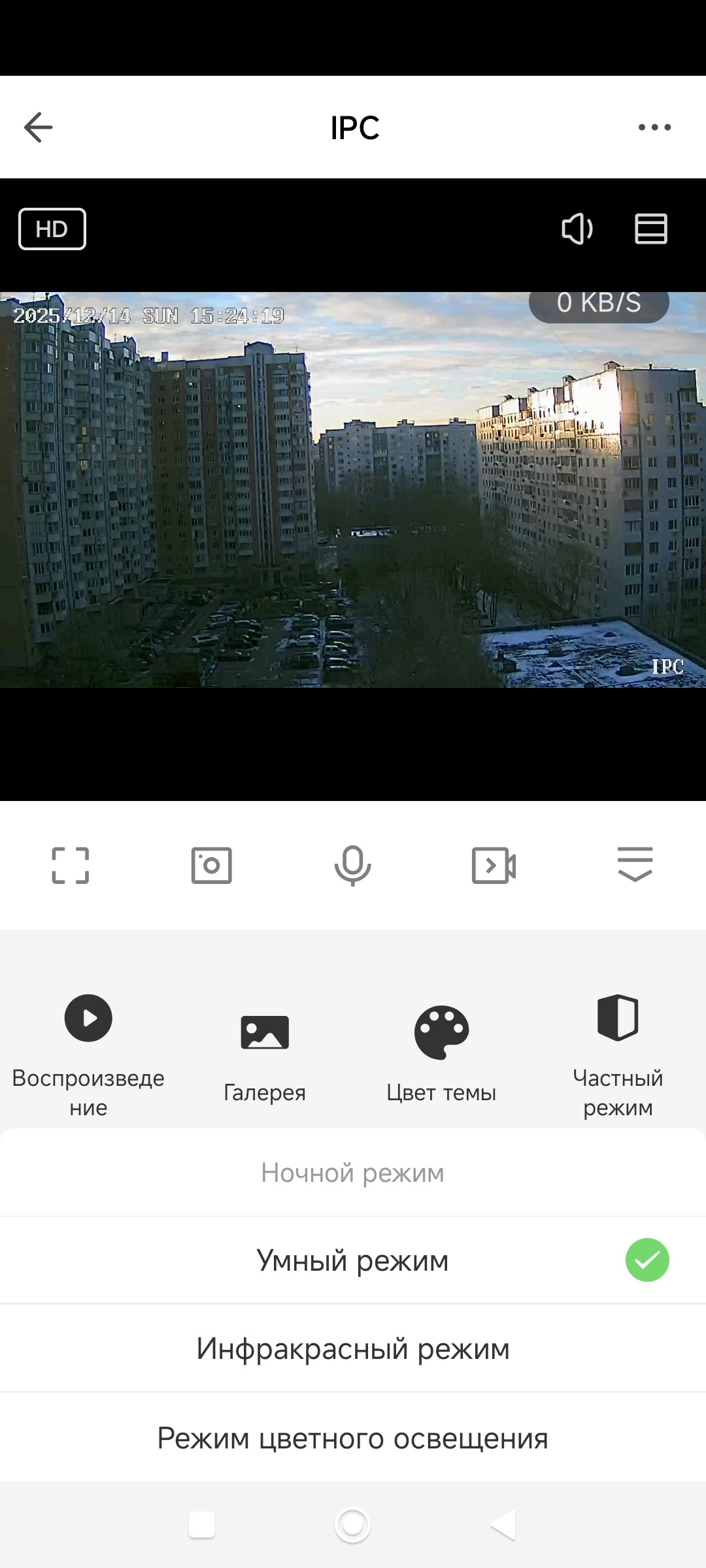706x1568 pixels.
Task: Activate the microphone to talk
Action: [x=353, y=866]
